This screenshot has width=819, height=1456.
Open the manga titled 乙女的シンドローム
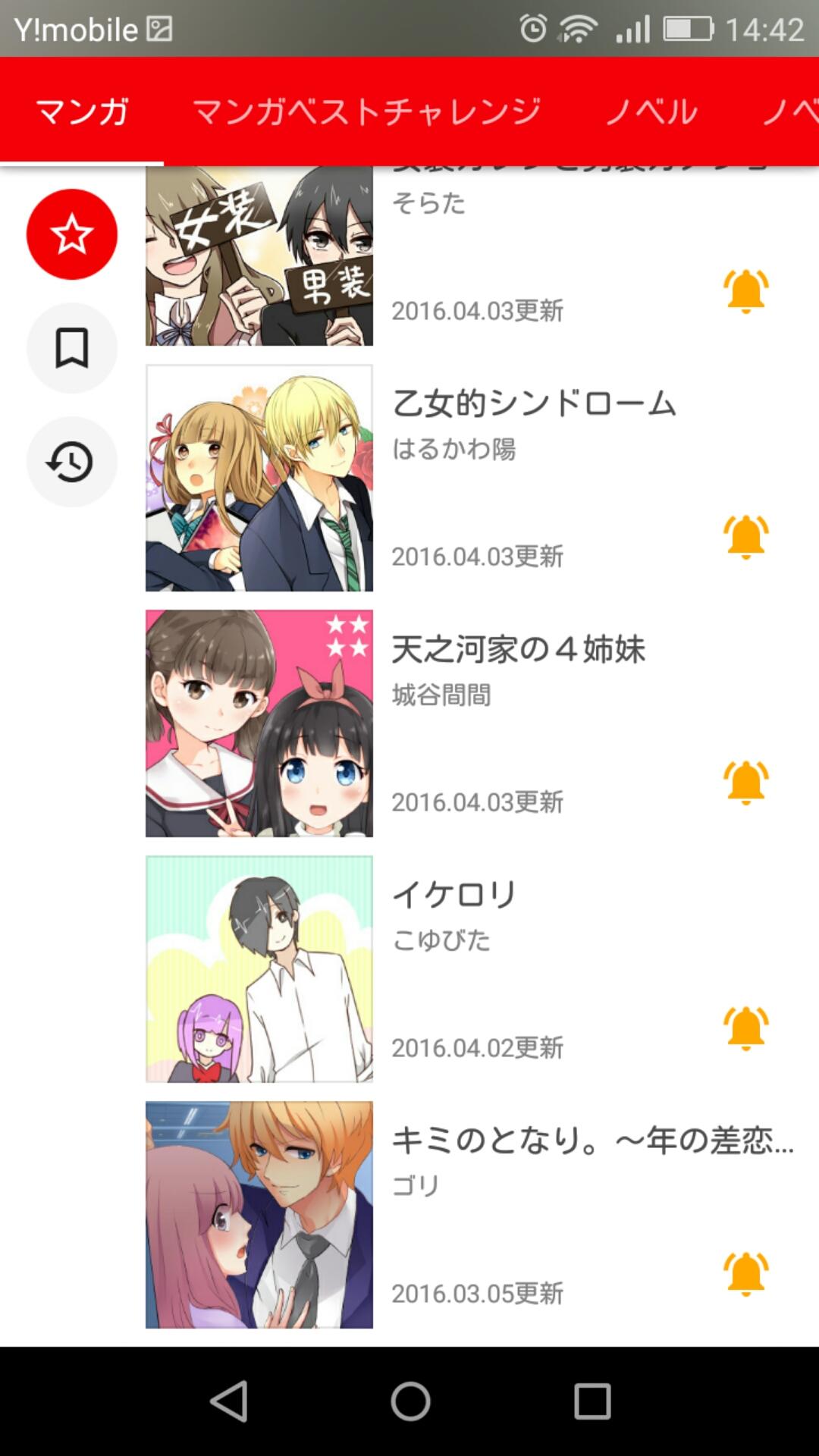pos(536,403)
